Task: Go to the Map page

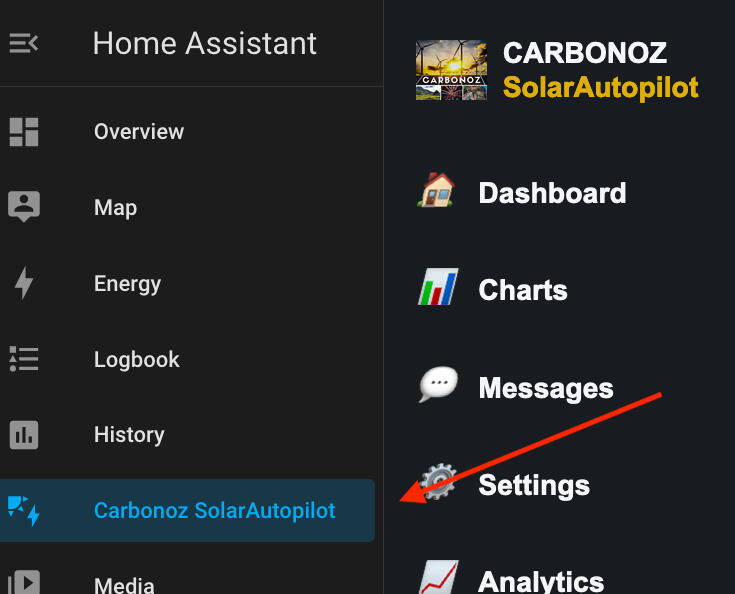Action: click(x=115, y=208)
